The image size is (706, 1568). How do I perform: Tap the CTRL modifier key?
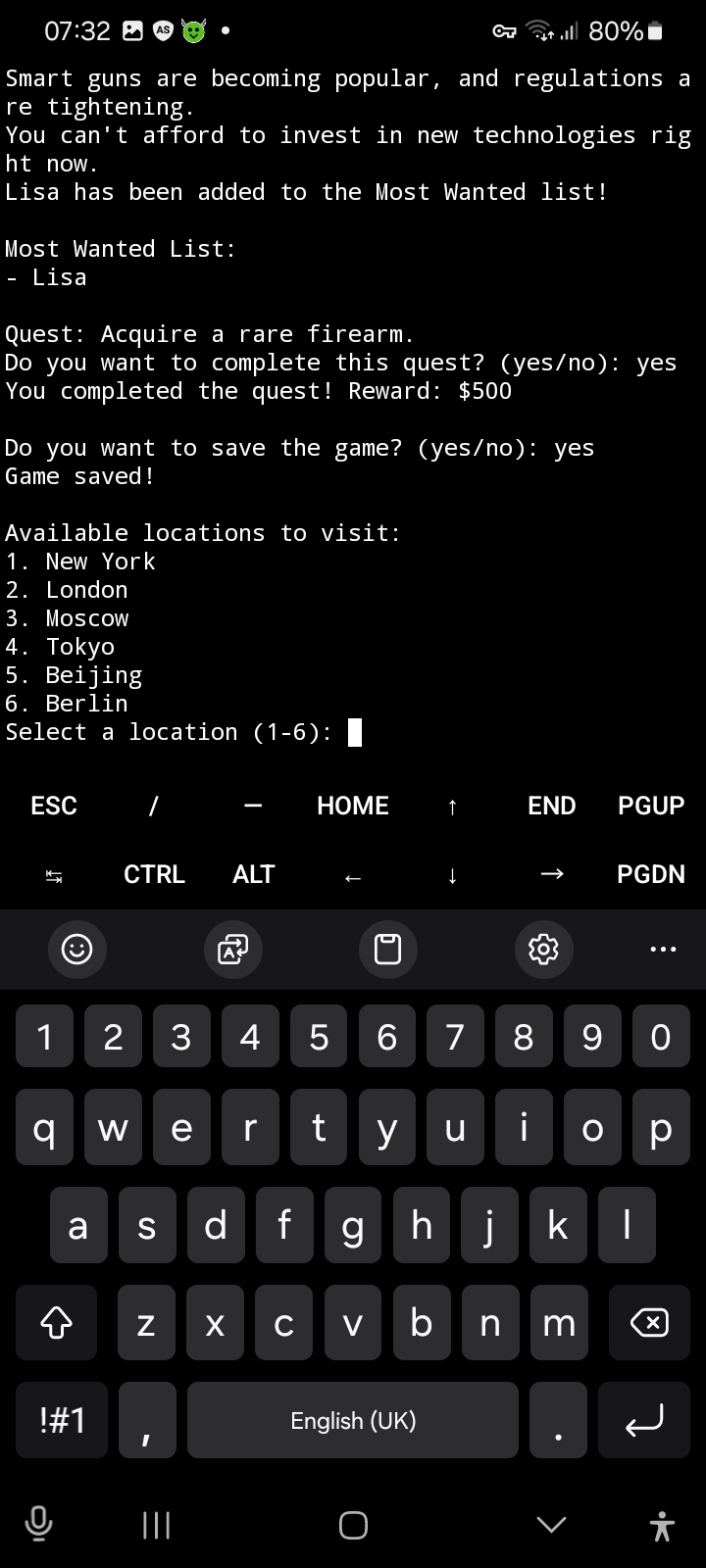coord(154,874)
